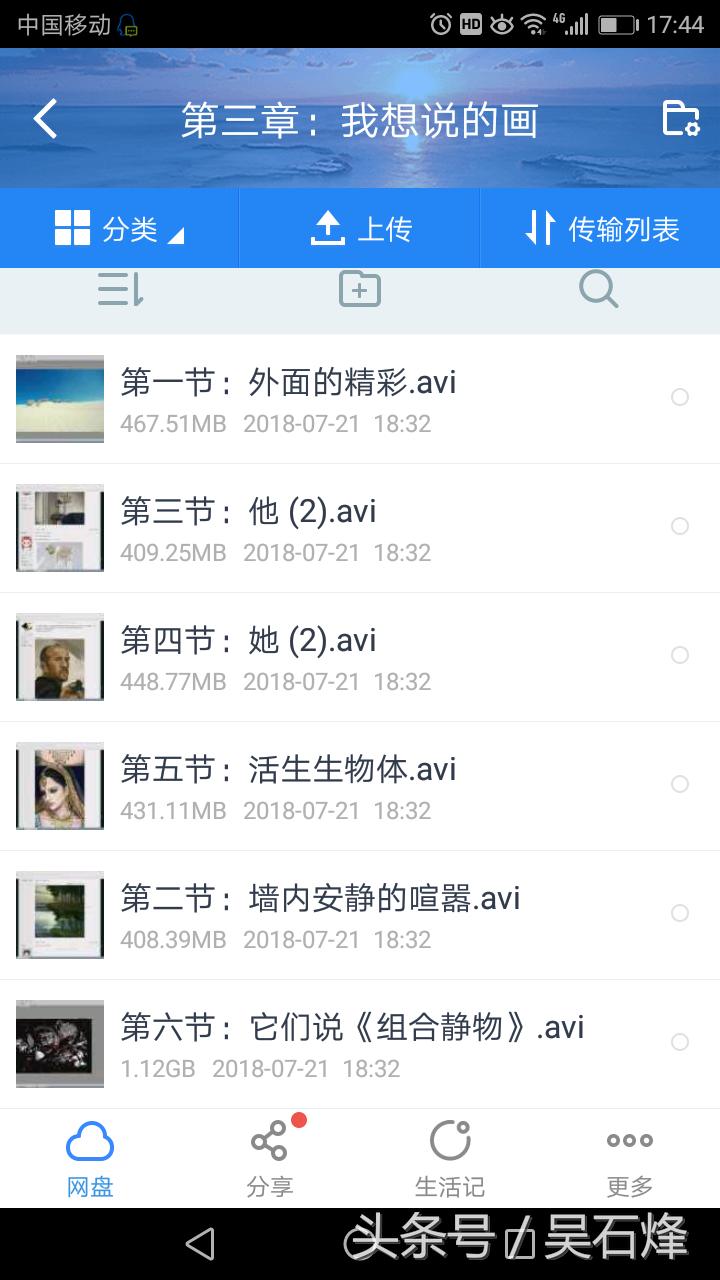The height and width of the screenshot is (1280, 720).
Task: Select the circle for 第四节：她 (2).avi
Action: (680, 655)
